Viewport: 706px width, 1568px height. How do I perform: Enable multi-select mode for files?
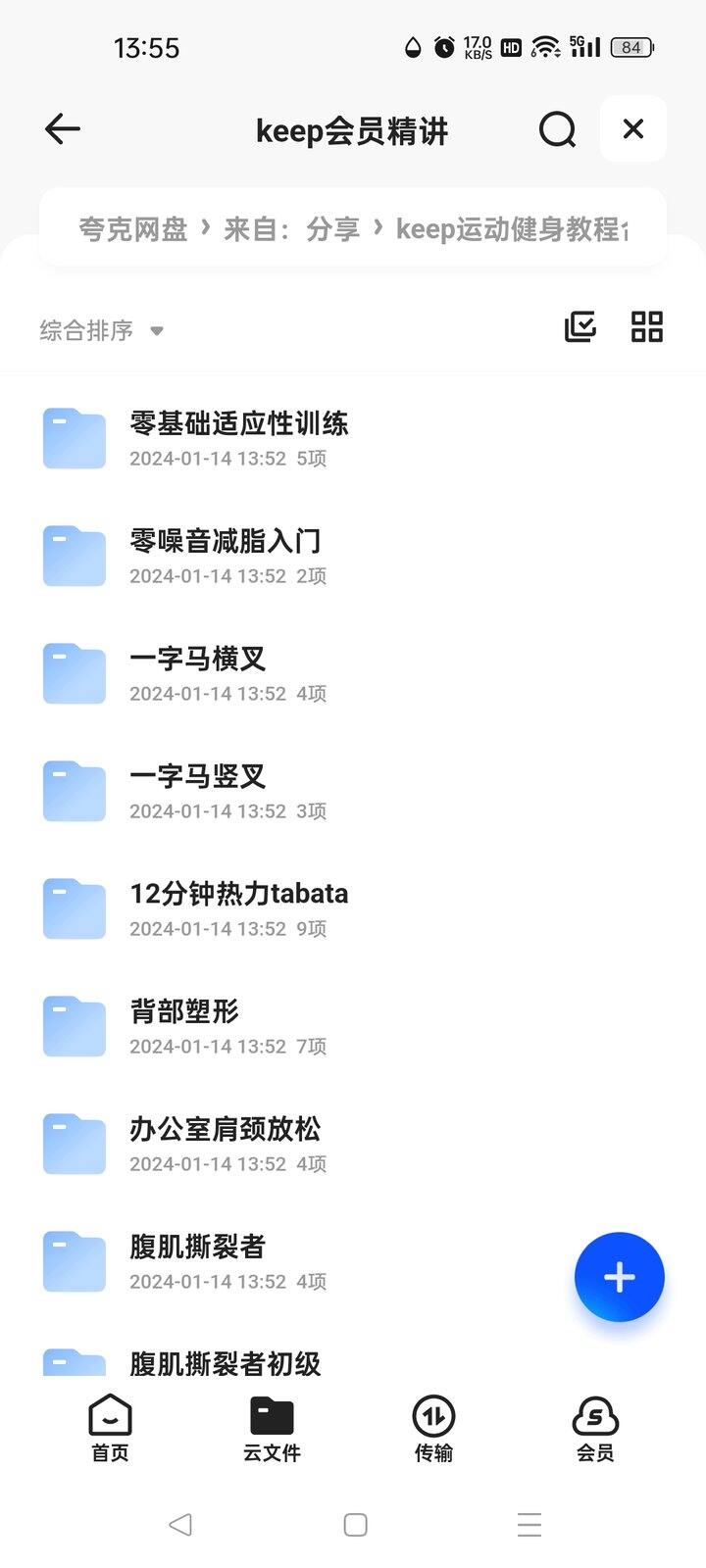(x=580, y=327)
